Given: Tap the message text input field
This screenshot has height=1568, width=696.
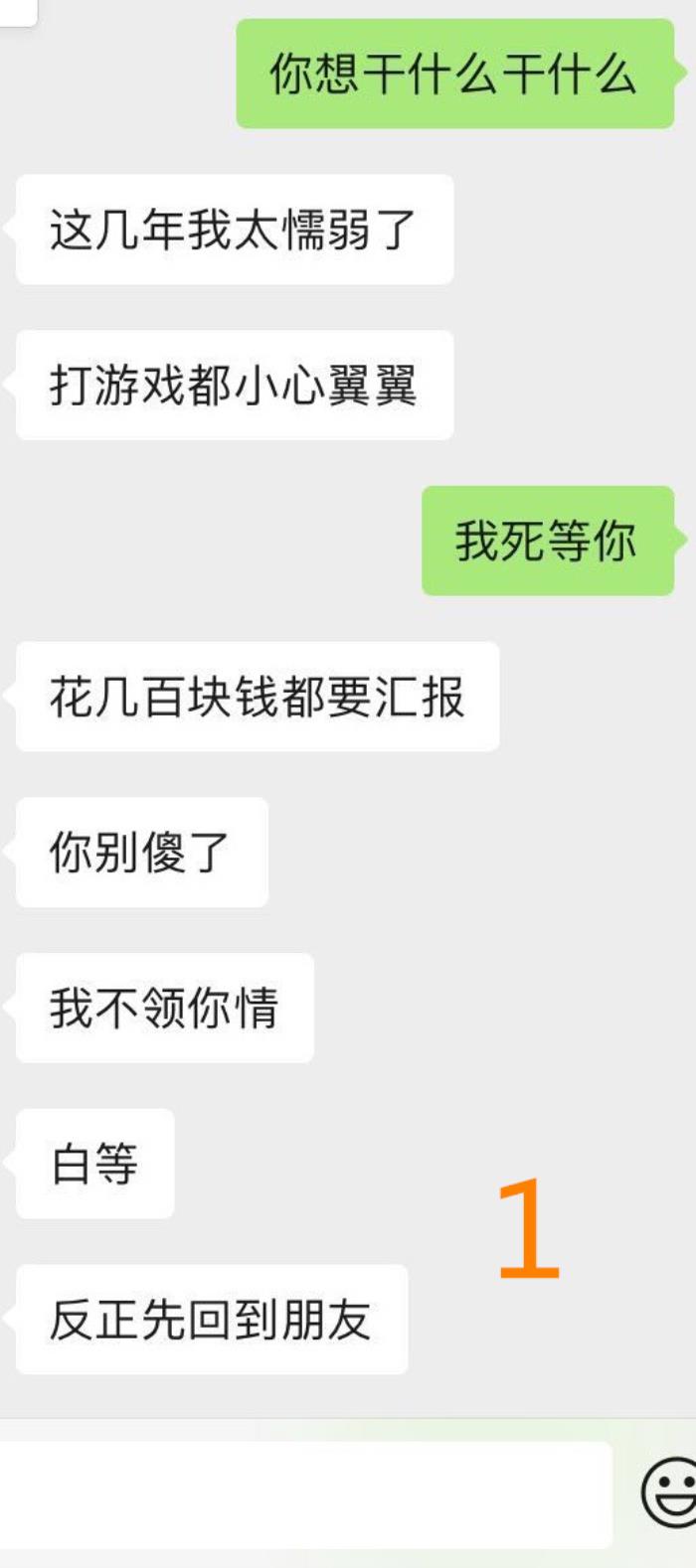Looking at the screenshot, I should click(x=298, y=1493).
